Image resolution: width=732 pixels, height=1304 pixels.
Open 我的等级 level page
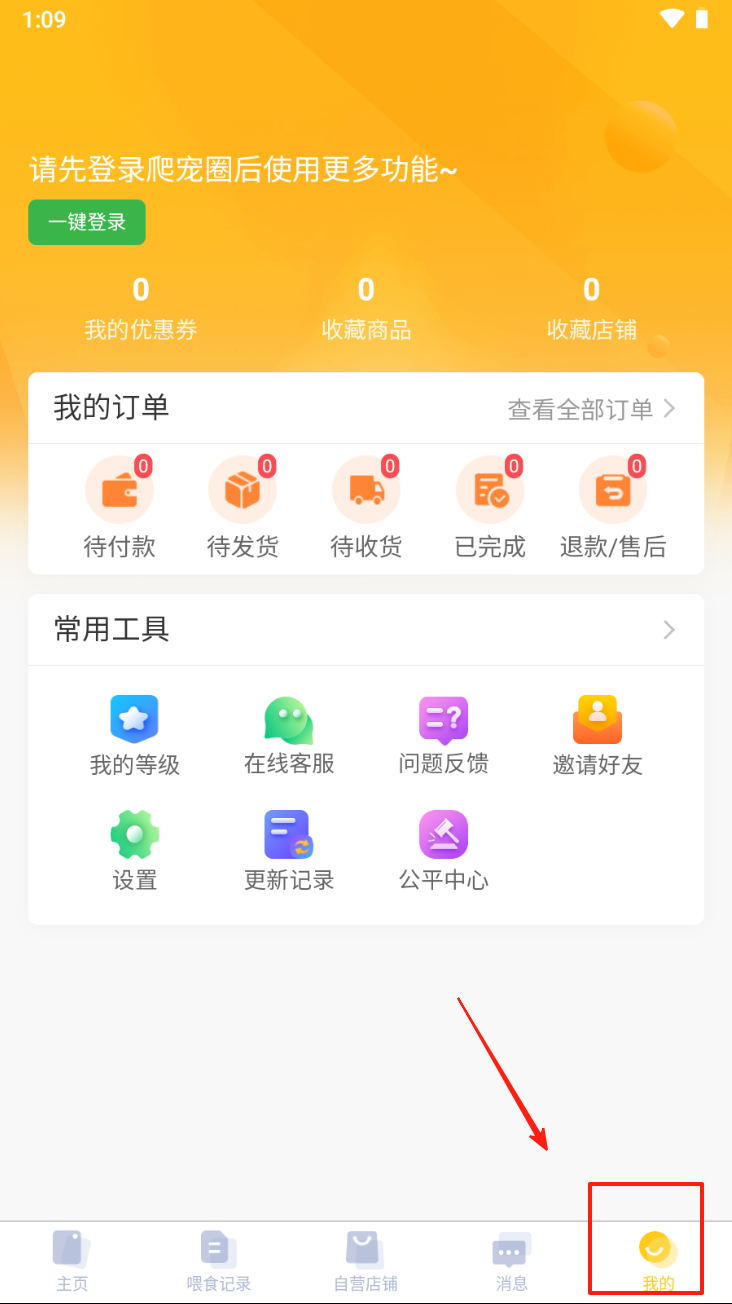(x=135, y=737)
